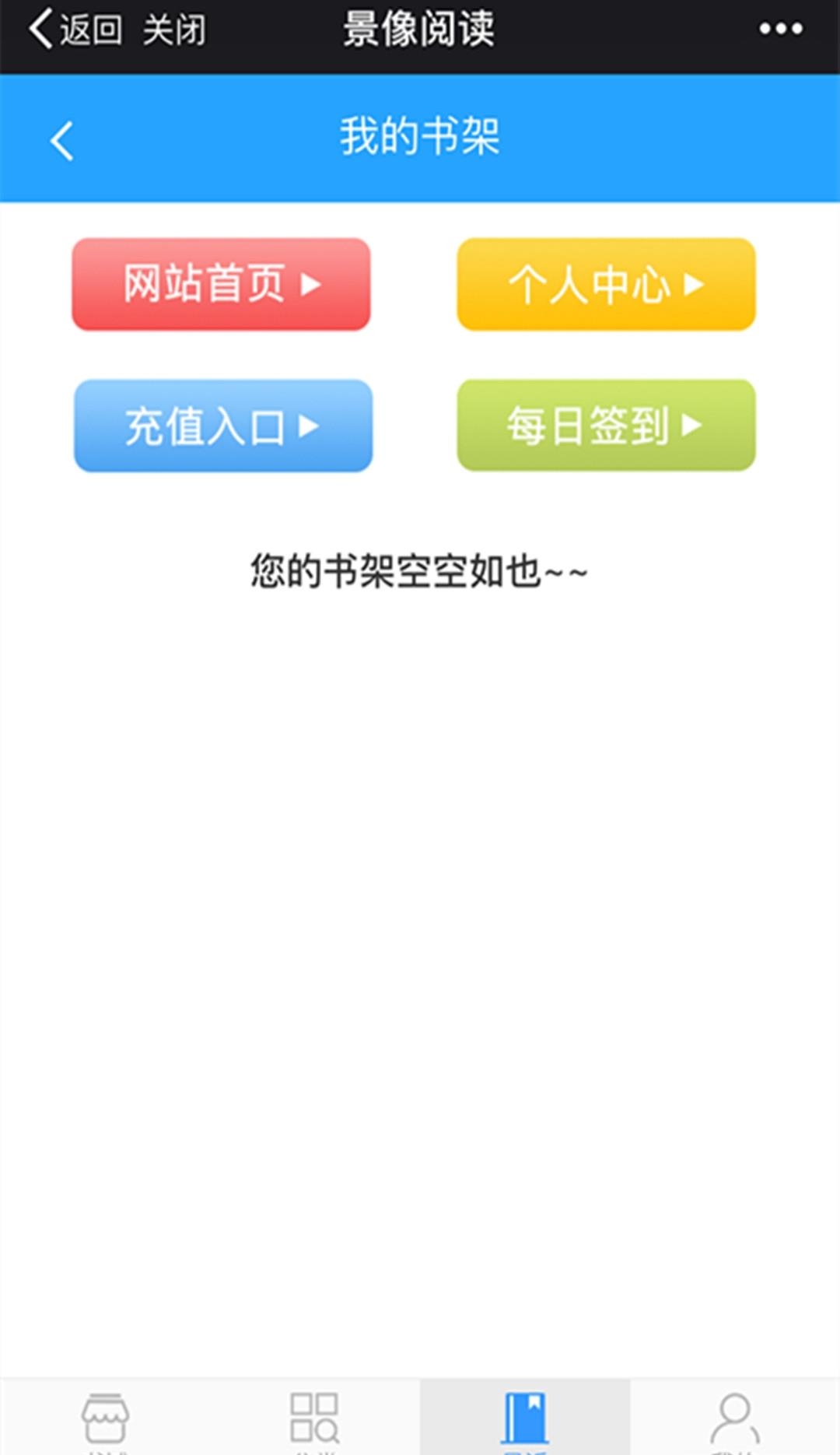Open 网站首页
Viewport: 840px width, 1455px height.
point(221,284)
